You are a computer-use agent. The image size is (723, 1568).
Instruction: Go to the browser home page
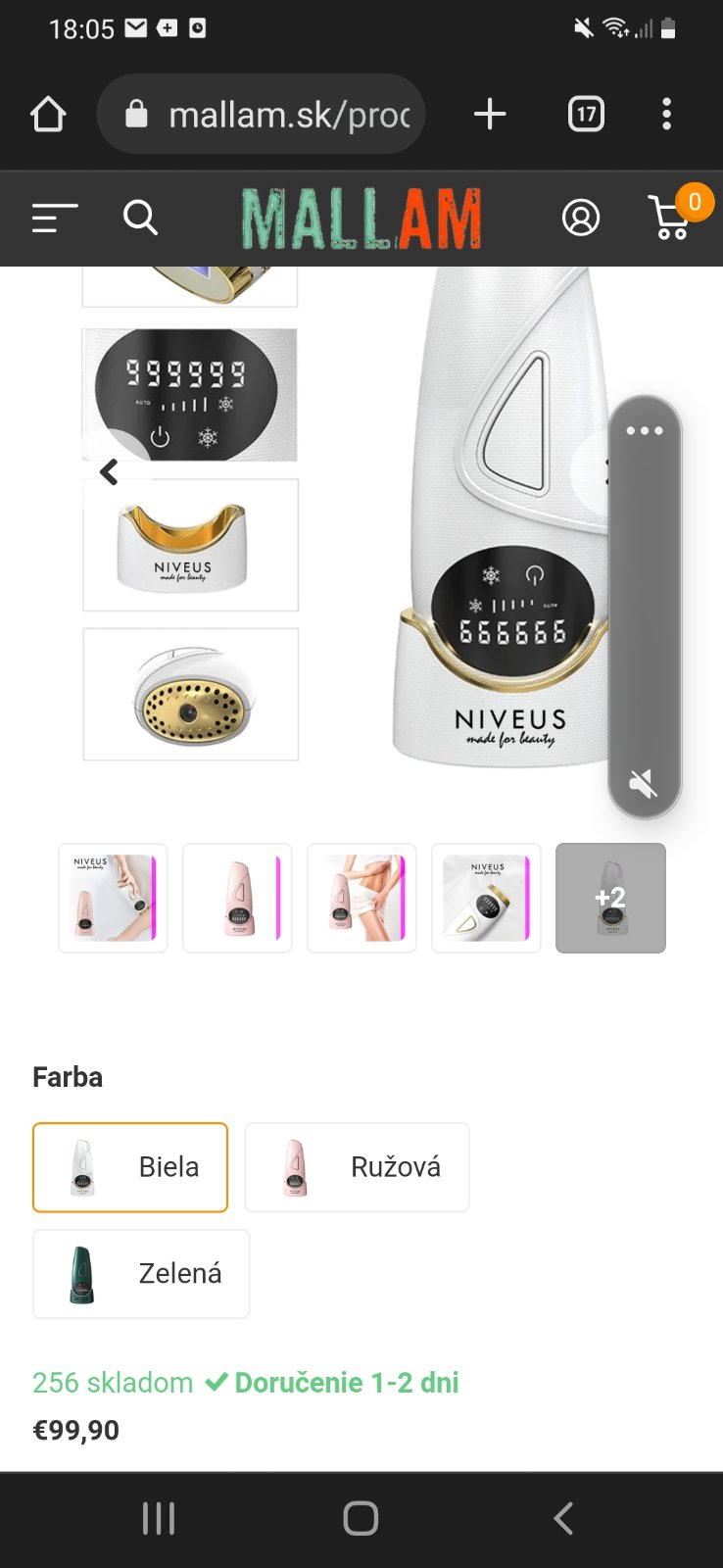(x=48, y=115)
